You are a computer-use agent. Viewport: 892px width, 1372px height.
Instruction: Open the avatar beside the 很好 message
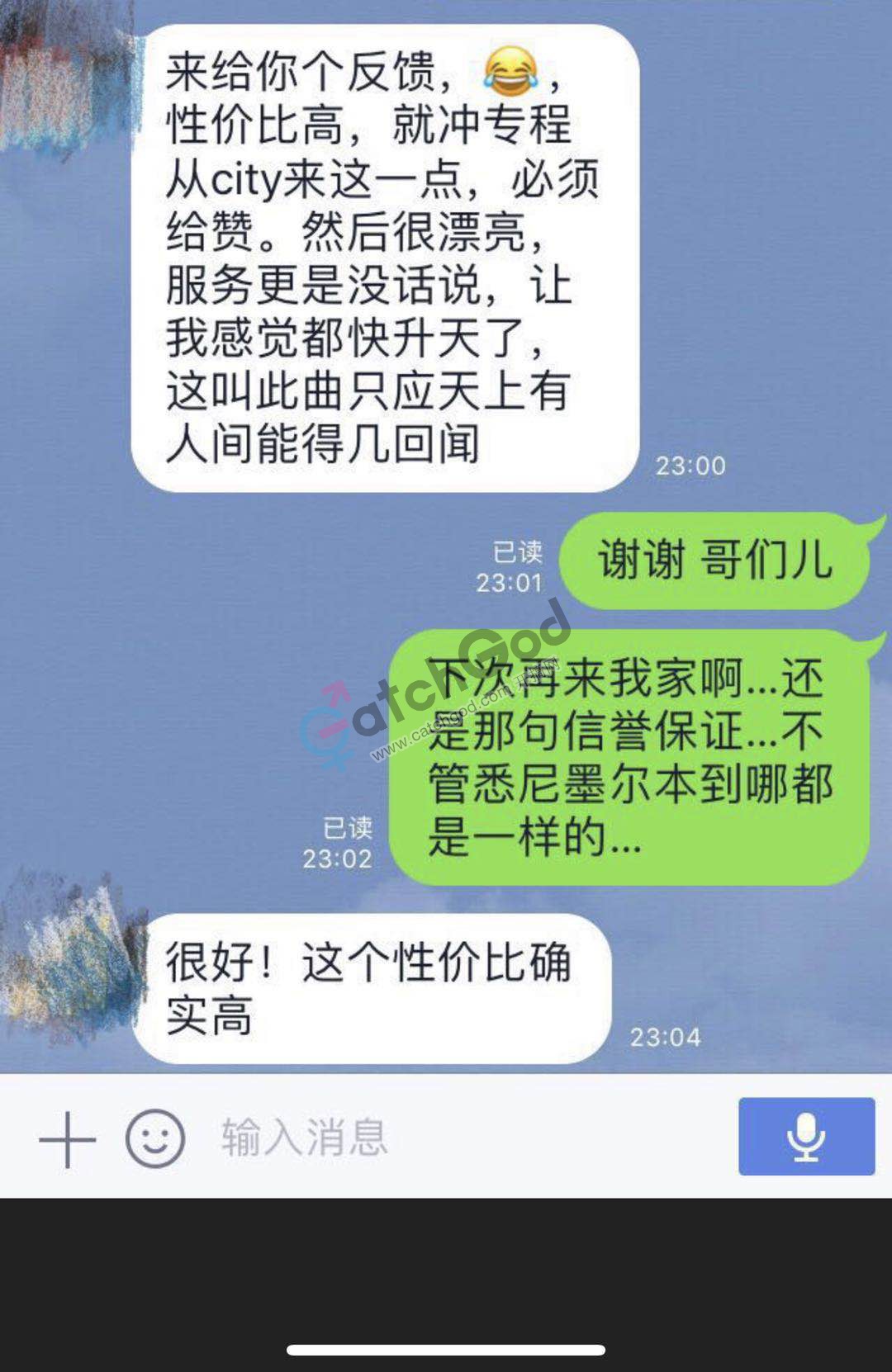tap(70, 958)
